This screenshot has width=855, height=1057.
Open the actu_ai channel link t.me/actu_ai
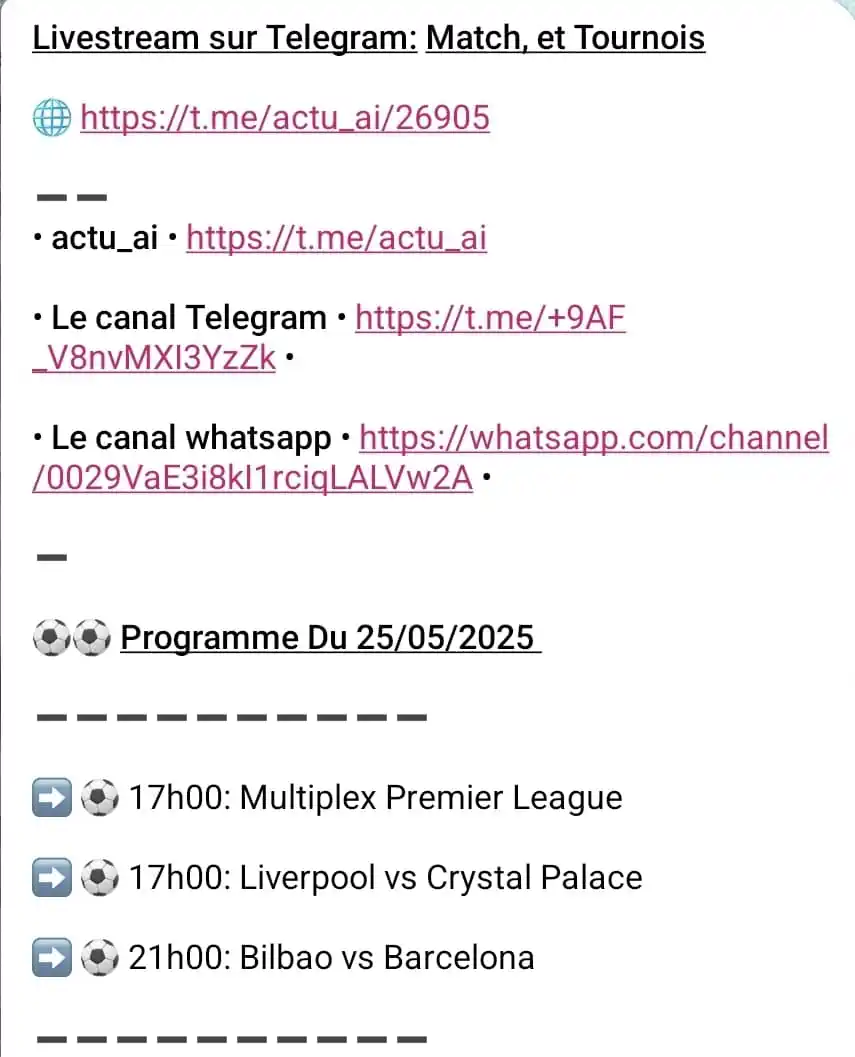coord(336,239)
